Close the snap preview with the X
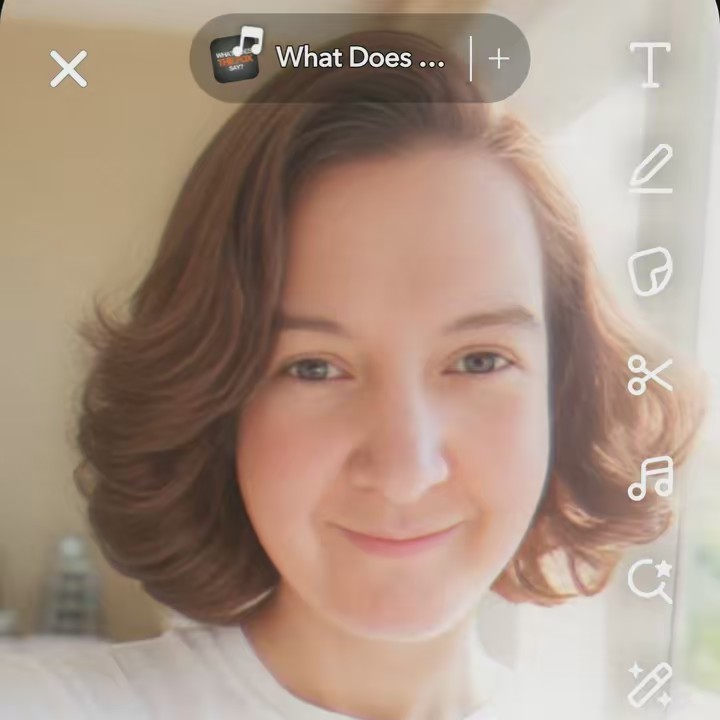720x720 pixels. tap(68, 69)
